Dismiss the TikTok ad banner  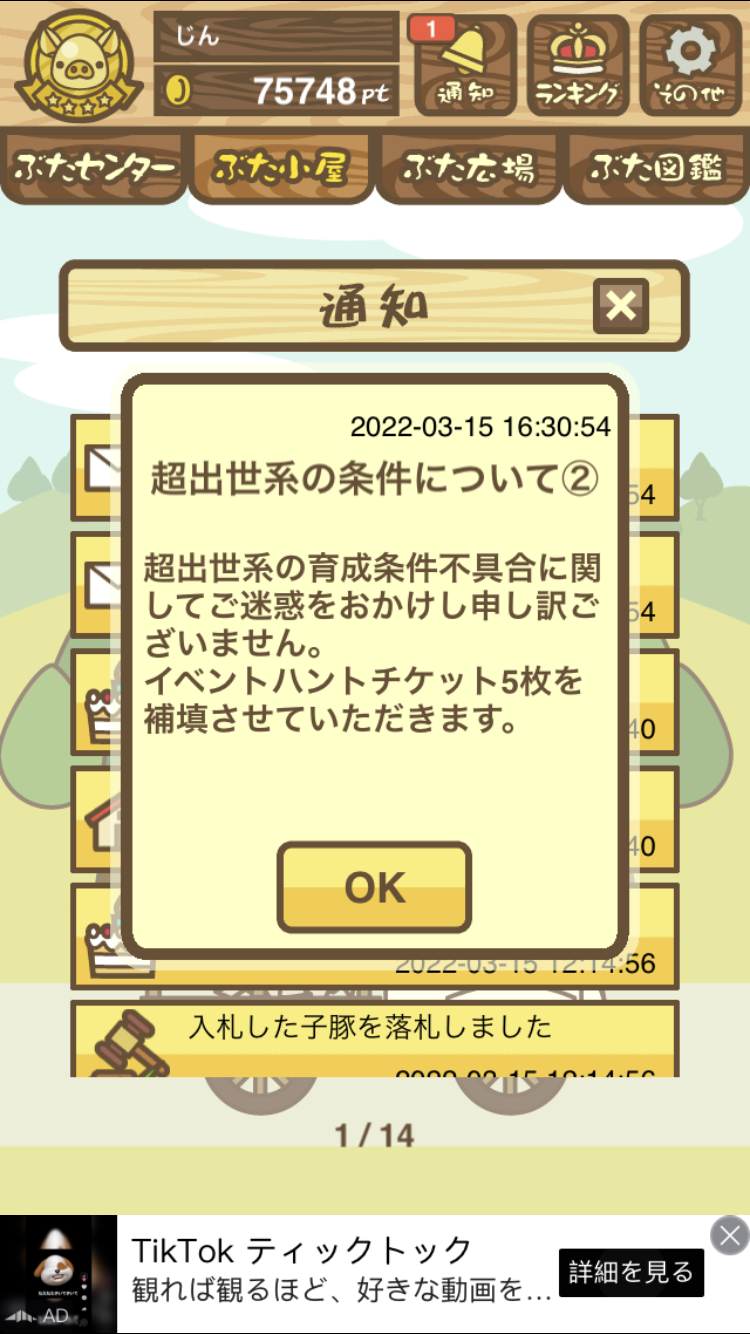730,1235
